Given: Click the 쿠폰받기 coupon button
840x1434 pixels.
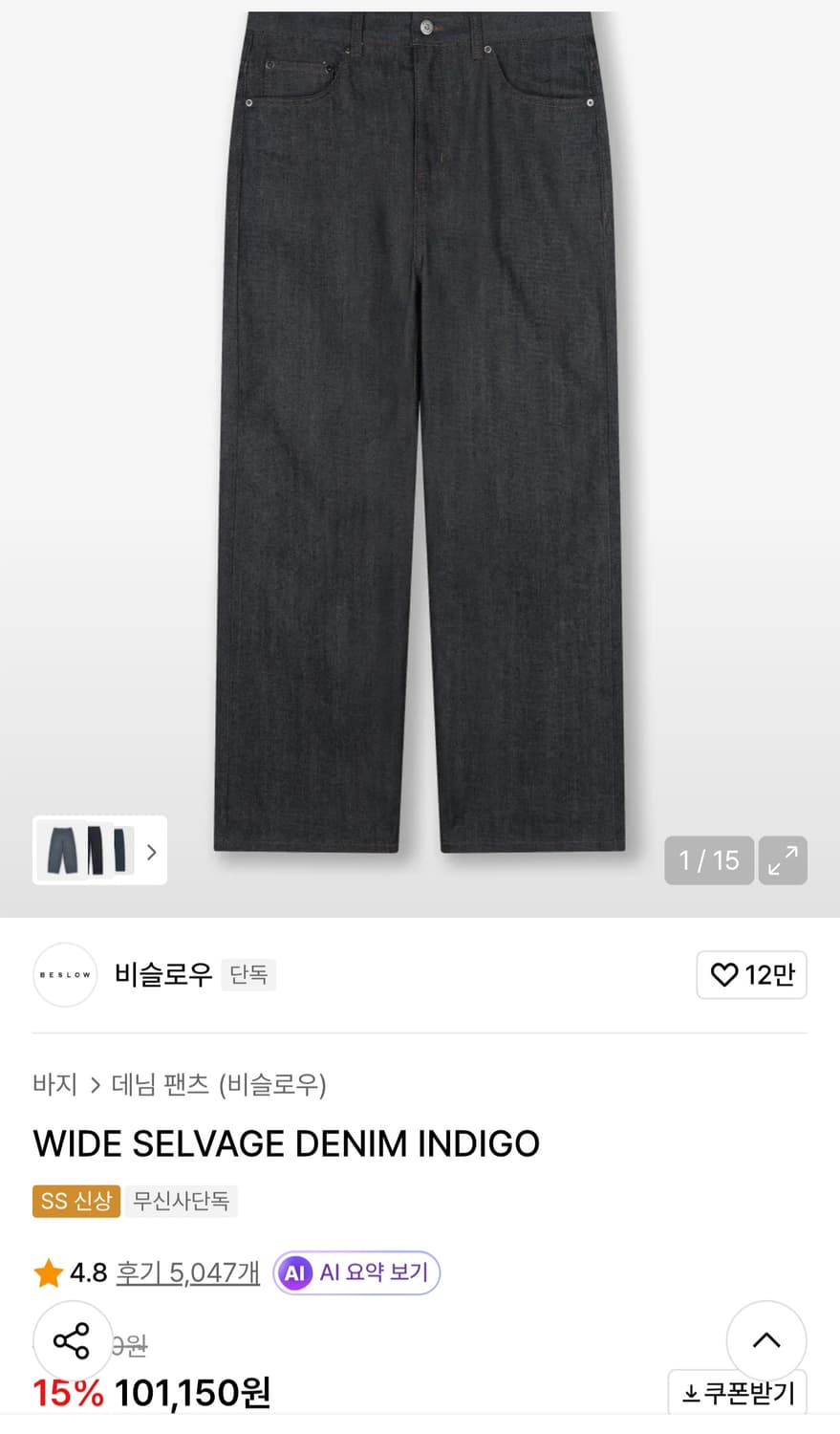Looking at the screenshot, I should [x=745, y=1393].
